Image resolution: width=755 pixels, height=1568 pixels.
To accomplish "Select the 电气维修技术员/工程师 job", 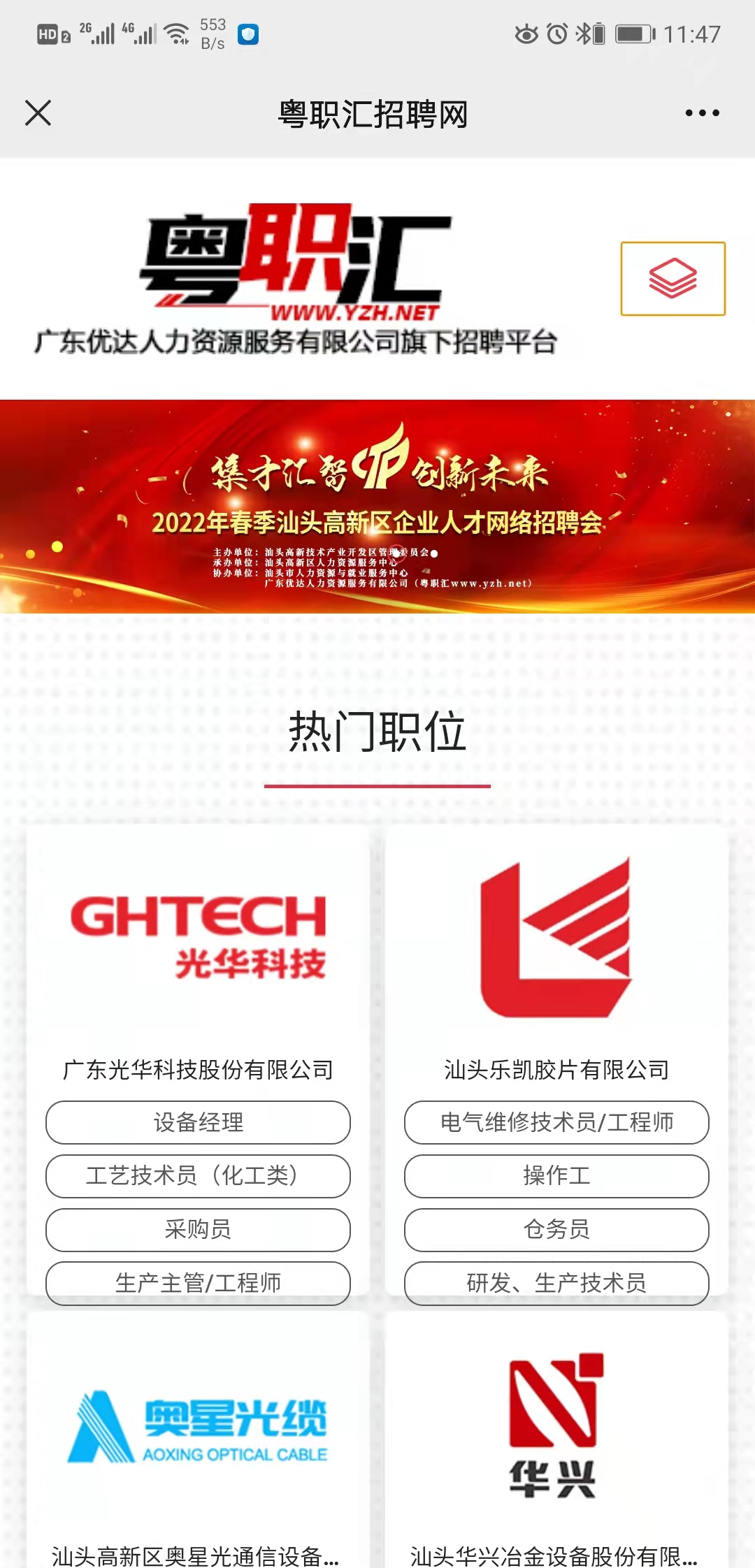I will tap(556, 1122).
